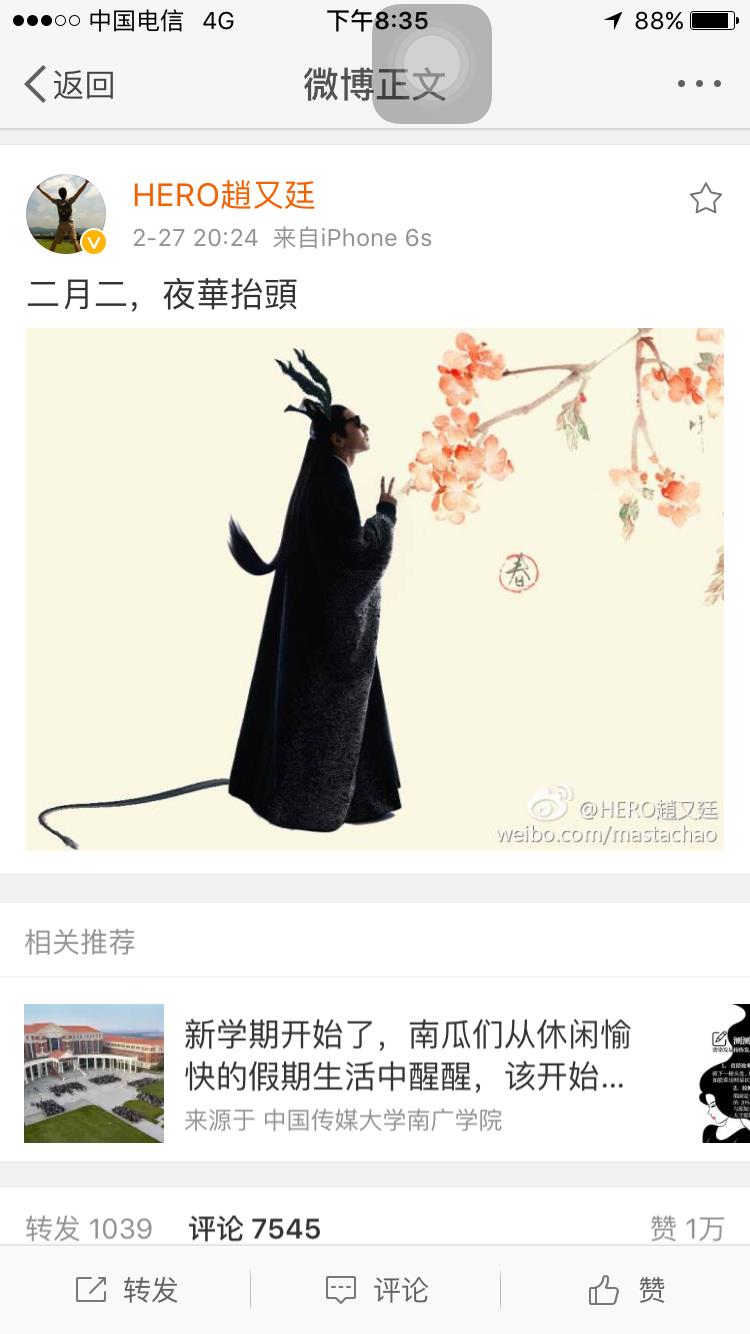Open HERO趙又廷 username link
The width and height of the screenshot is (750, 1334).
tap(224, 195)
